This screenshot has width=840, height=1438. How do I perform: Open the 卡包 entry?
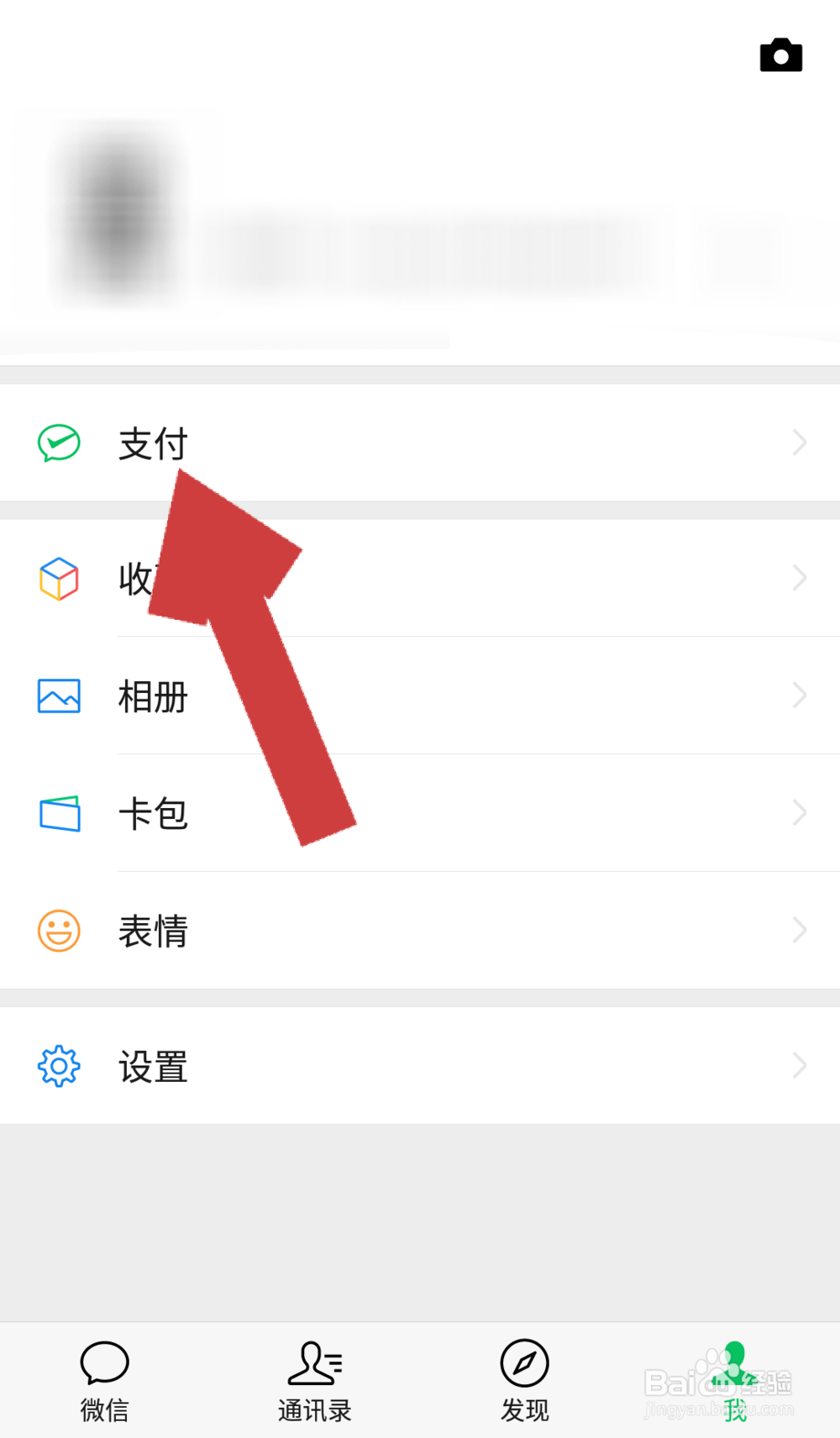coord(154,813)
